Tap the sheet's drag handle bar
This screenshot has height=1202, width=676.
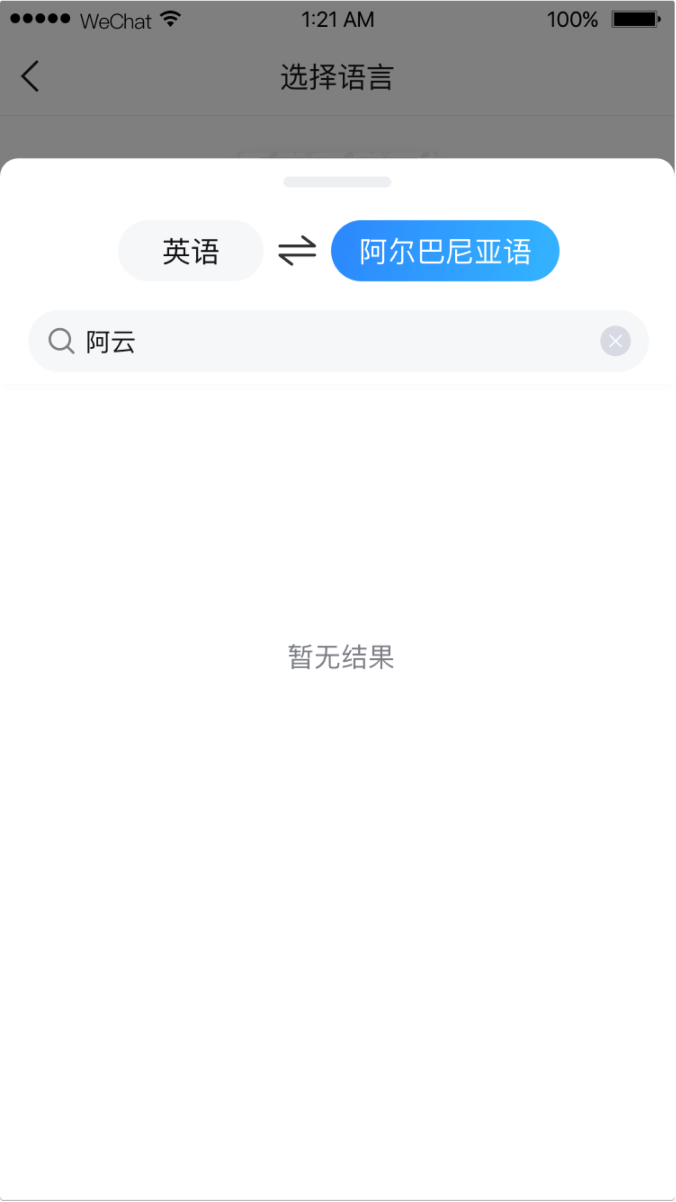pyautogui.click(x=337, y=182)
